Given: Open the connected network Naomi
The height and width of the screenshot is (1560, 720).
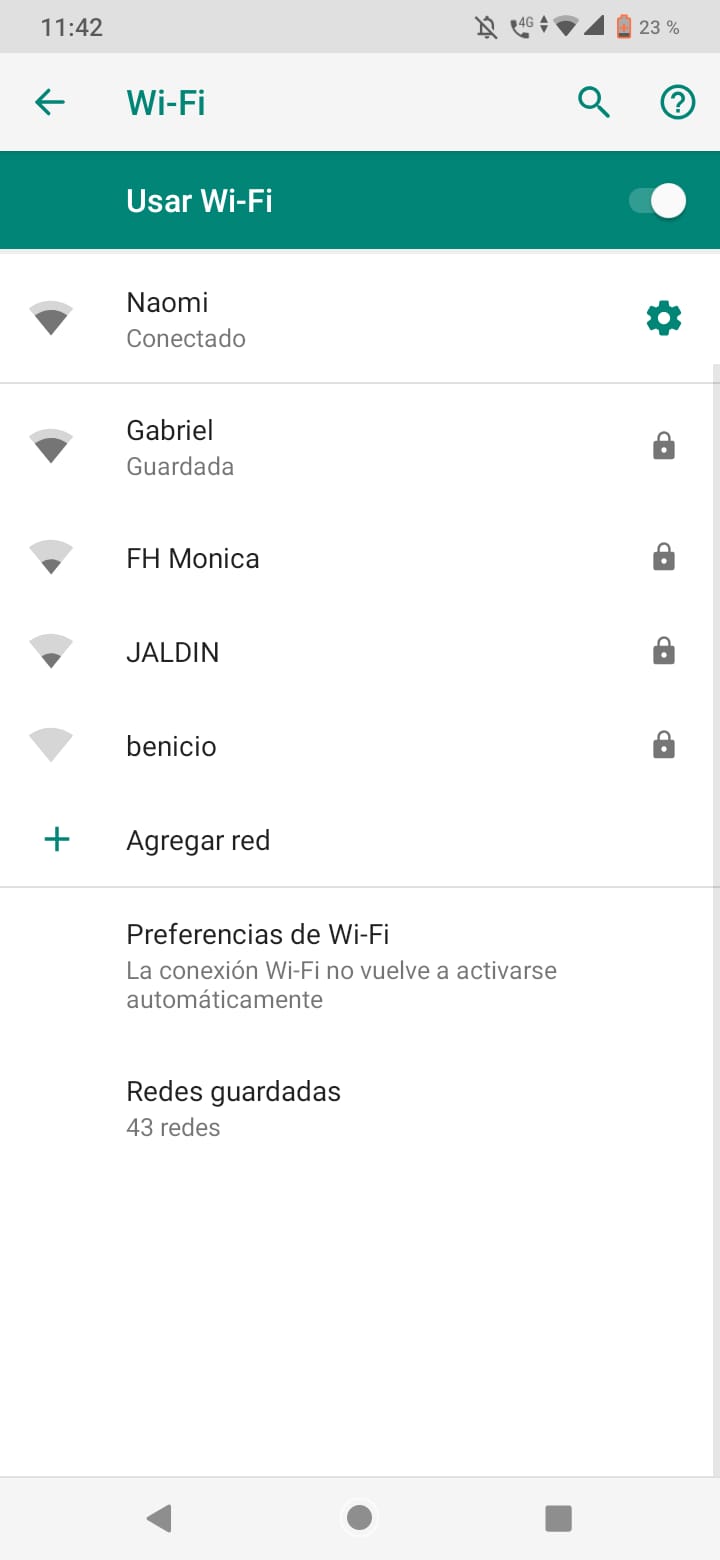Looking at the screenshot, I should [x=300, y=319].
